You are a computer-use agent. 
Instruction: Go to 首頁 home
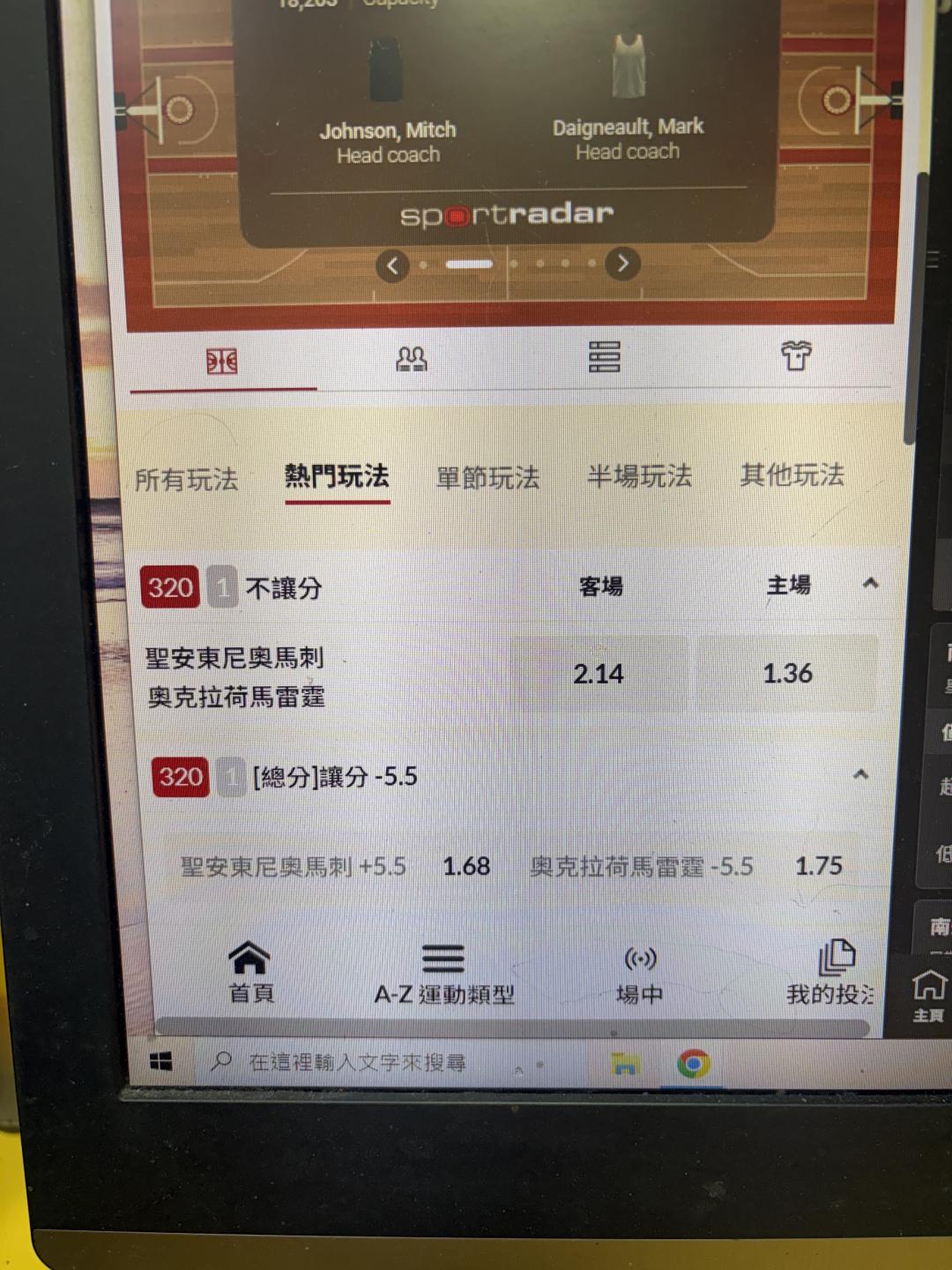(x=250, y=973)
